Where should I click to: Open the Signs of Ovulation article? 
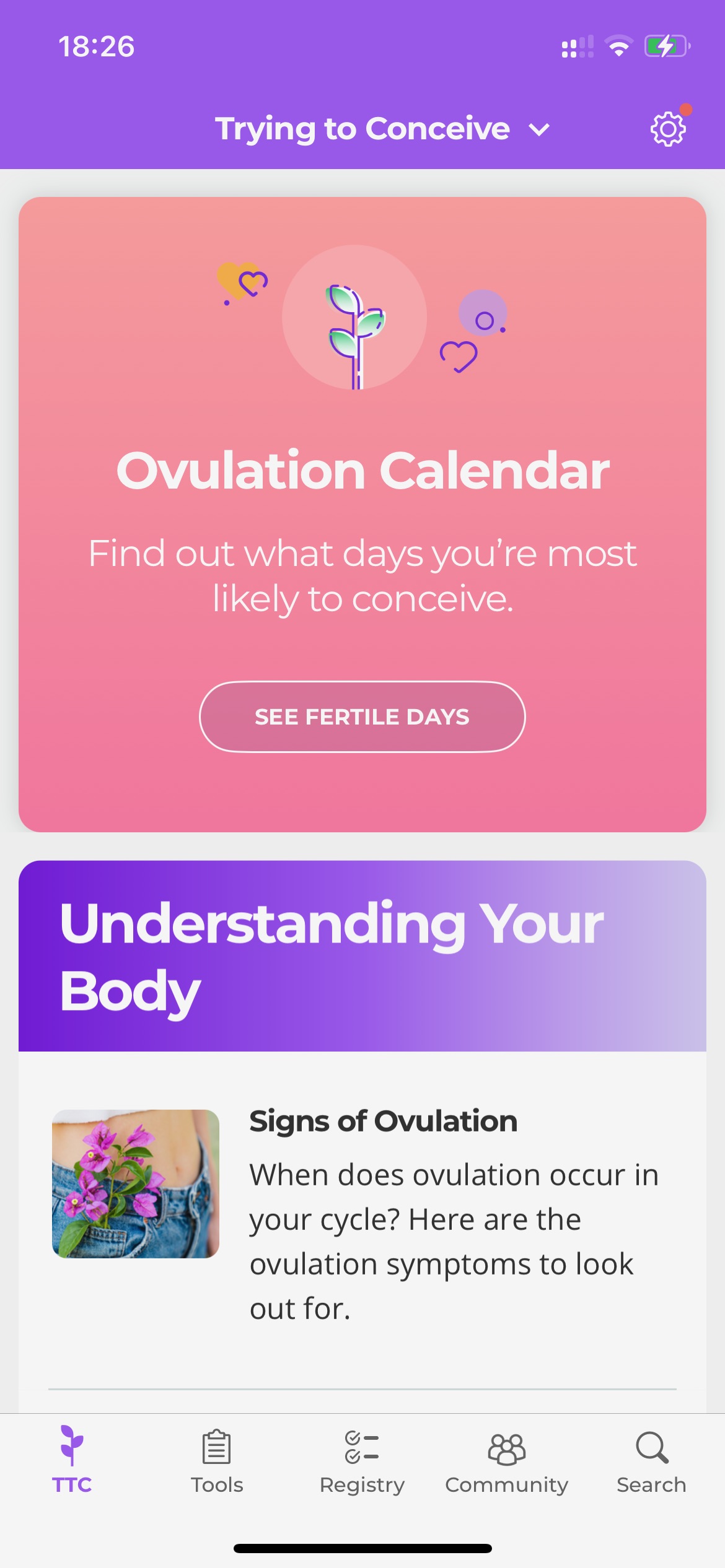(x=362, y=1216)
